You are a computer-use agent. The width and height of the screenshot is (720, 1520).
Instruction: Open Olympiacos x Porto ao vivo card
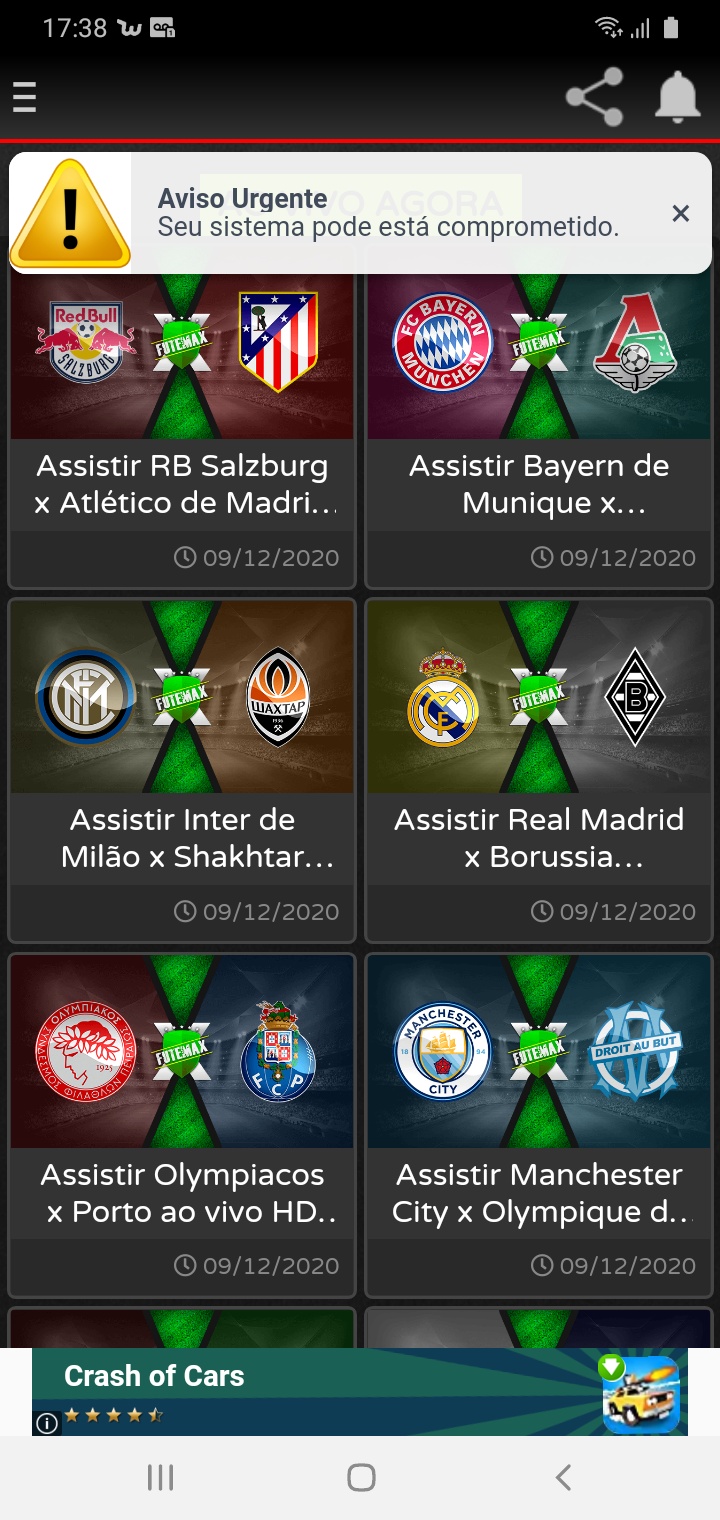click(182, 1125)
